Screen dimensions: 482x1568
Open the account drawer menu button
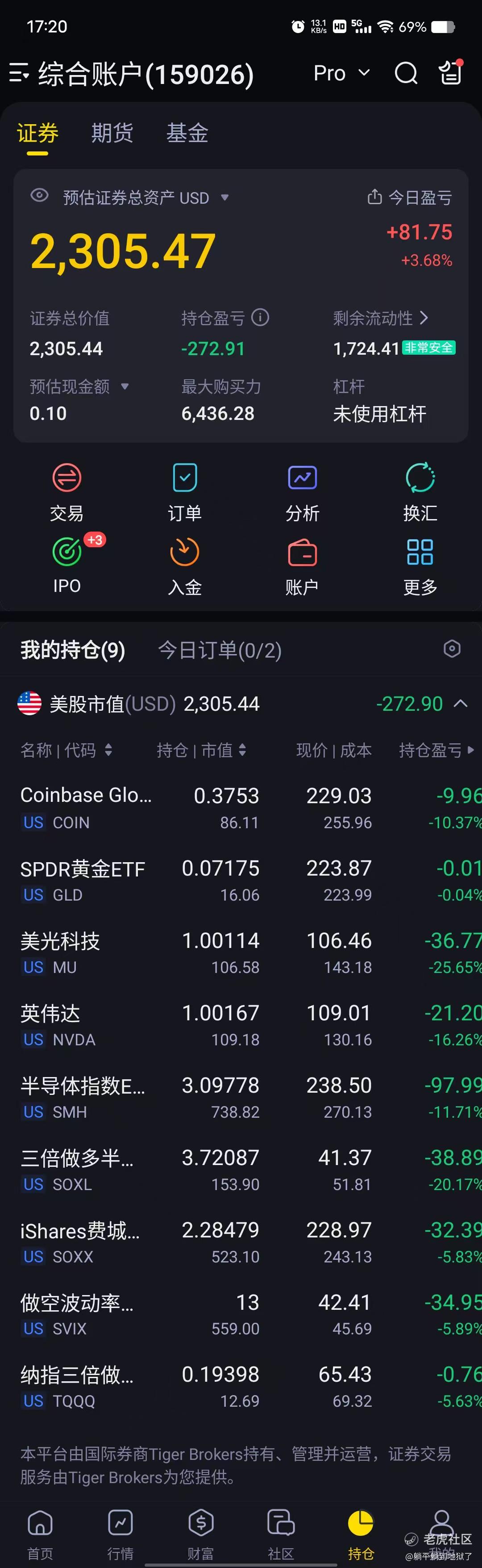19,73
